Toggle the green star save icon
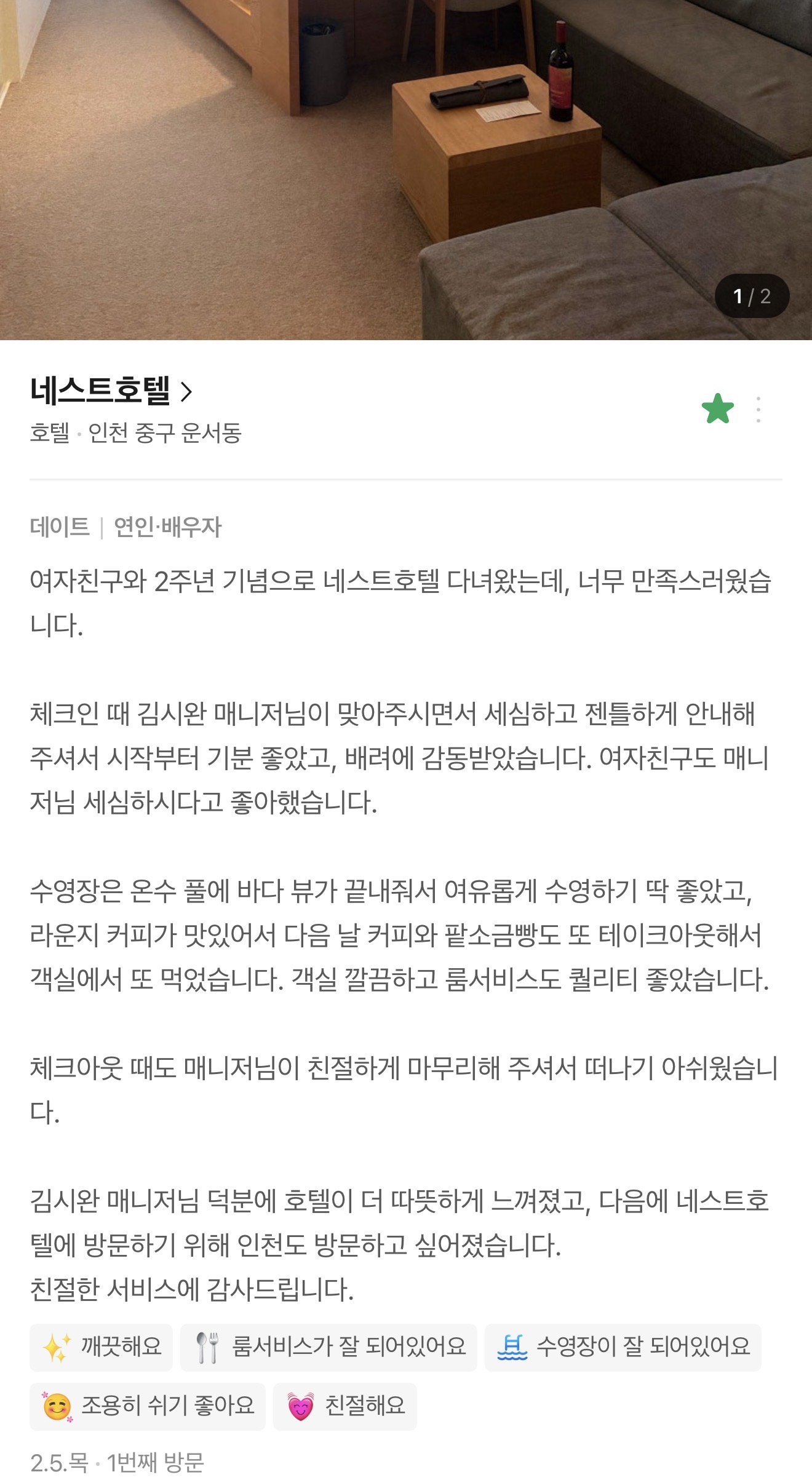 coord(717,409)
